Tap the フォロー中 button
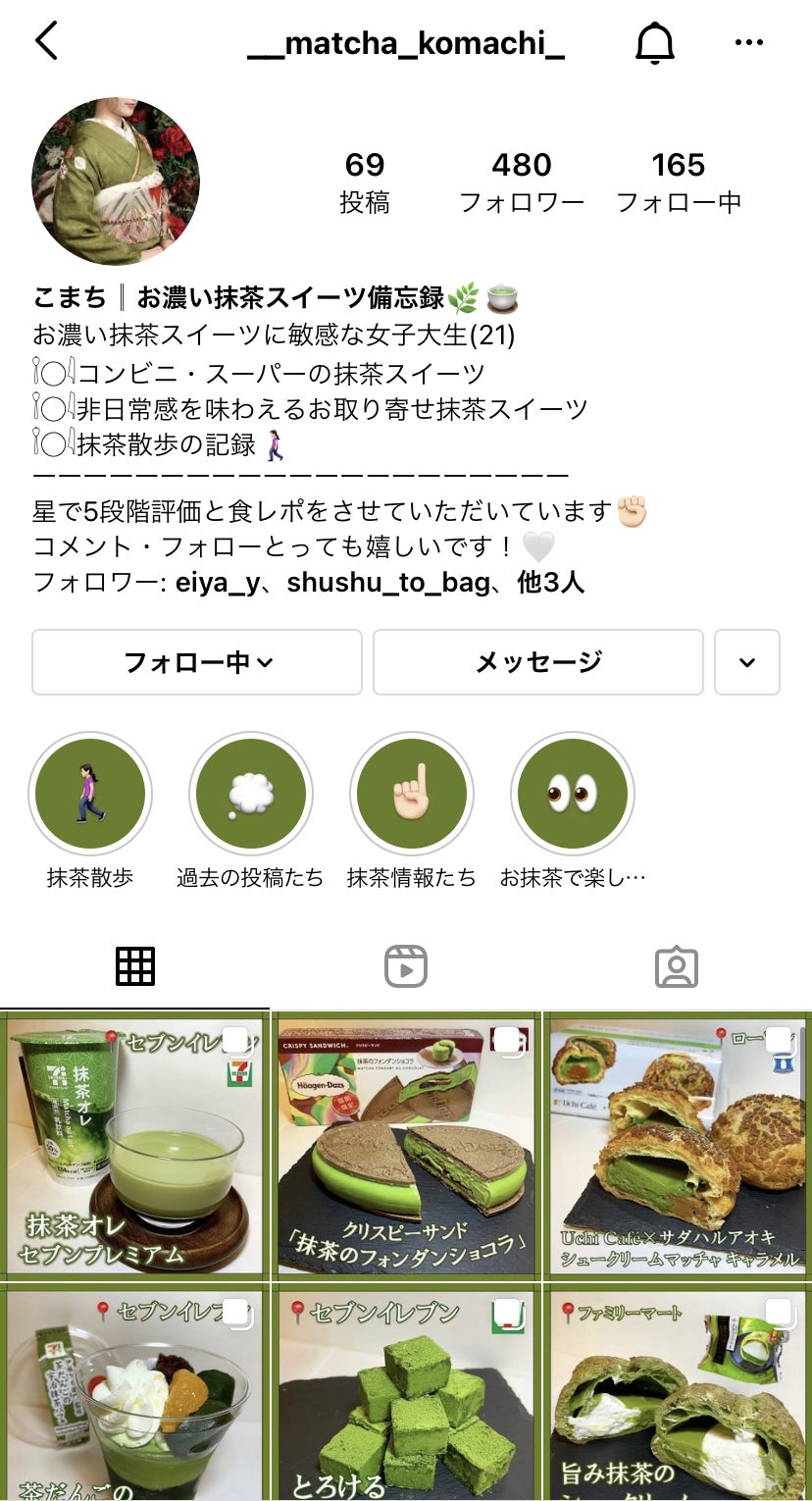Viewport: 812px width, 1501px height. (x=197, y=662)
